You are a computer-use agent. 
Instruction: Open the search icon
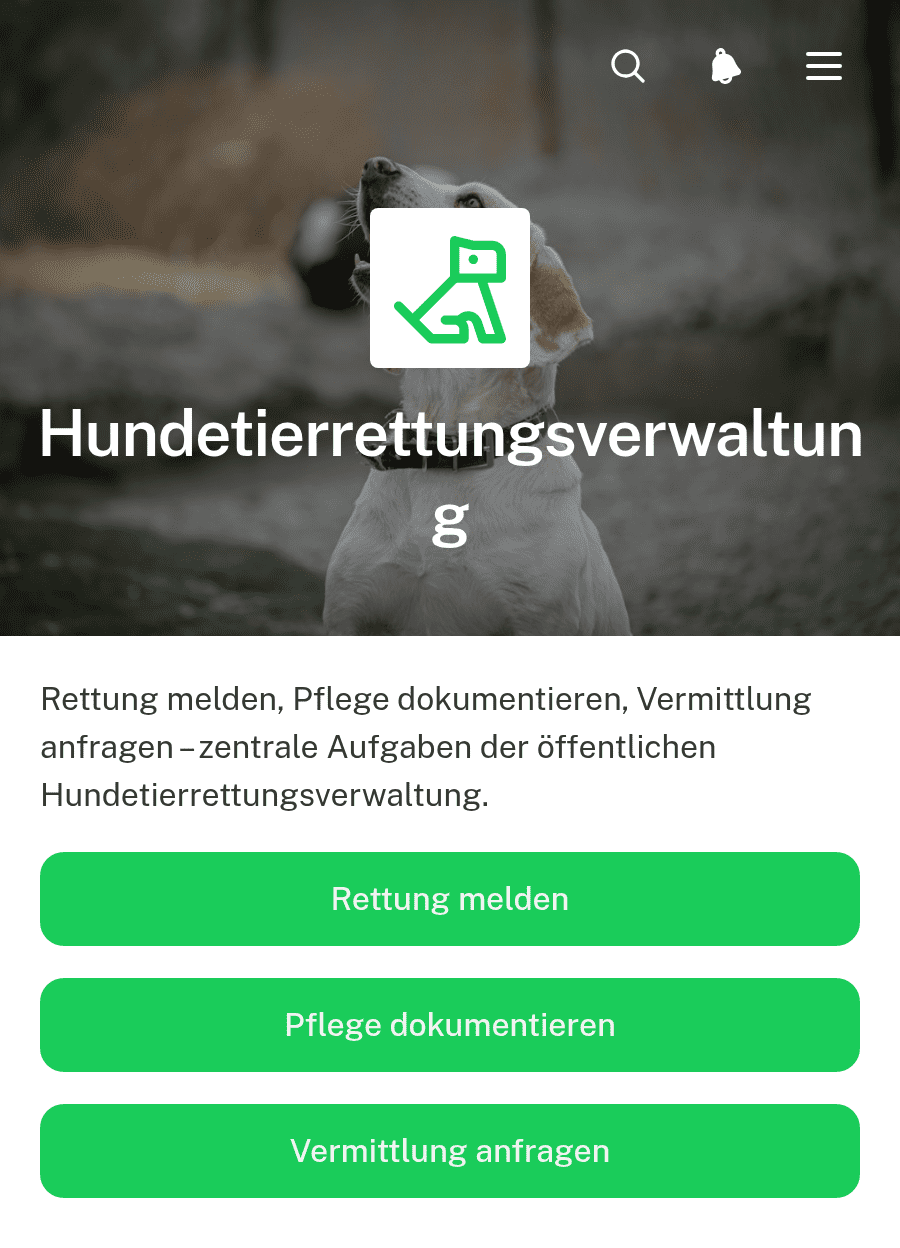(x=628, y=67)
